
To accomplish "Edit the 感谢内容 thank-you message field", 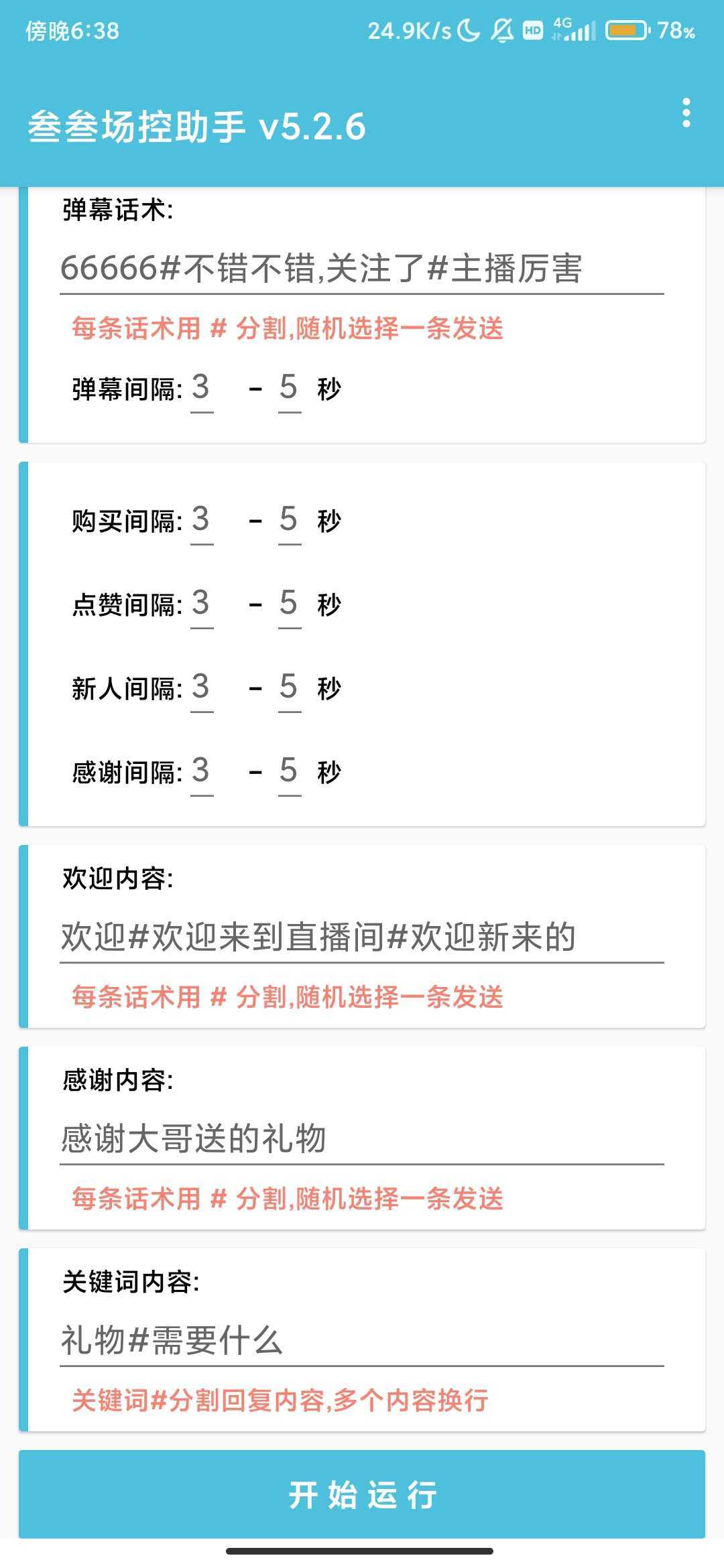I will click(x=361, y=1139).
